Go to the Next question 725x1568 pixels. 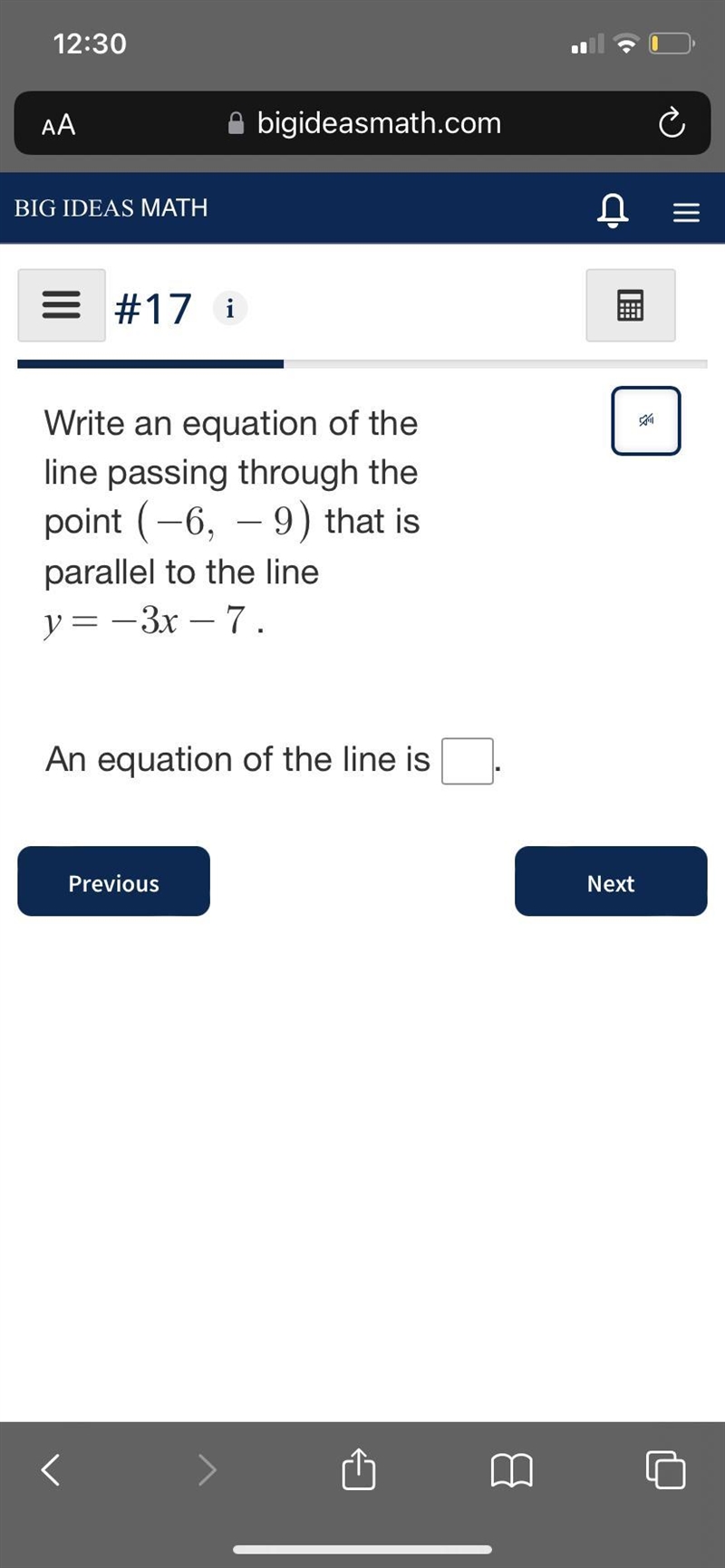coord(611,881)
